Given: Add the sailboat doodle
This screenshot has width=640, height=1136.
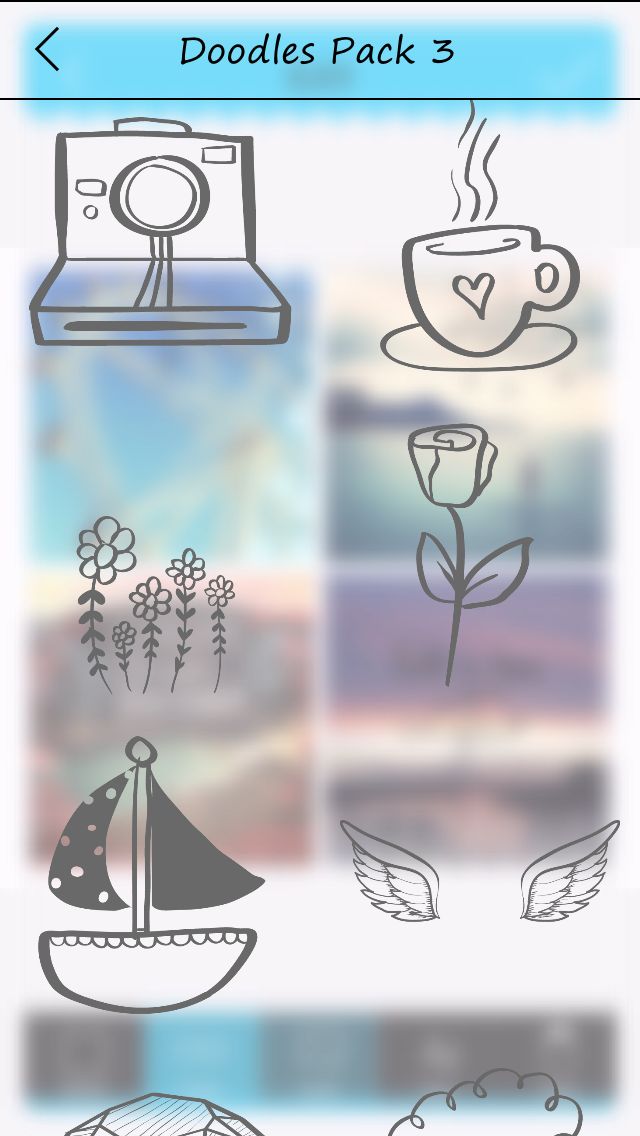Looking at the screenshot, I should tap(150, 875).
